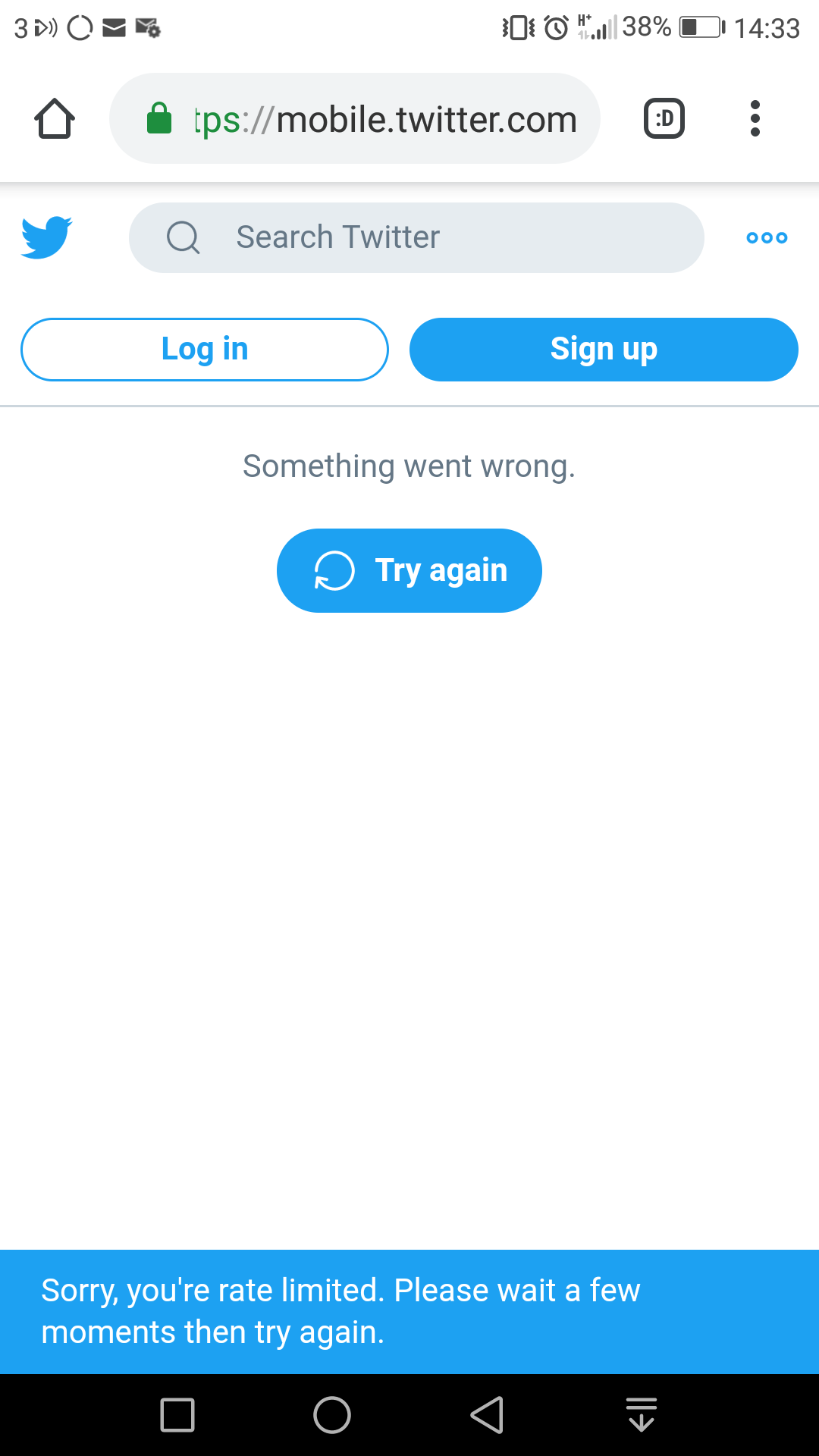Tap the browser home icon
Screen dimensions: 819x1456
pyautogui.click(x=55, y=118)
